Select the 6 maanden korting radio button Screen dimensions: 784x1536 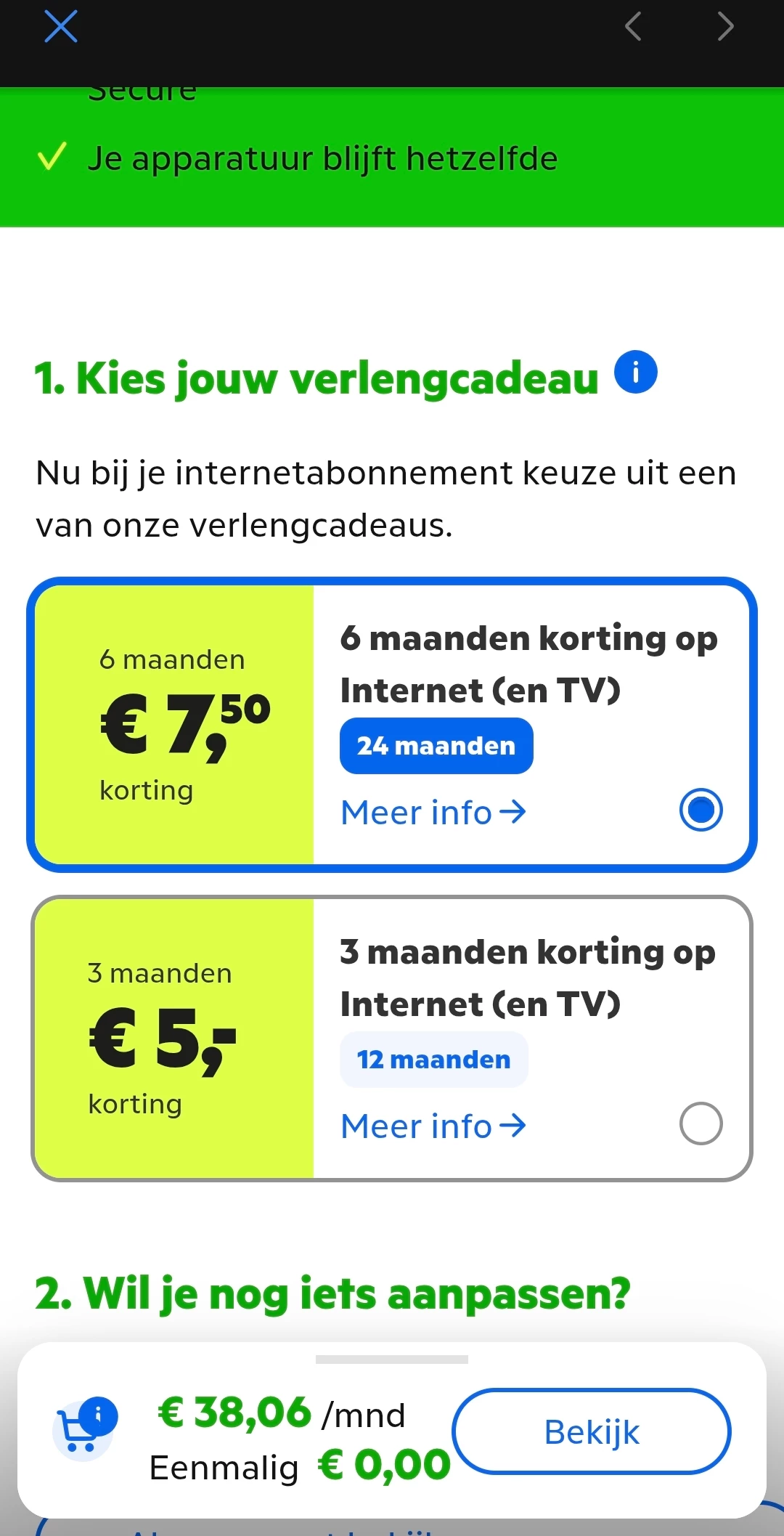pyautogui.click(x=701, y=810)
